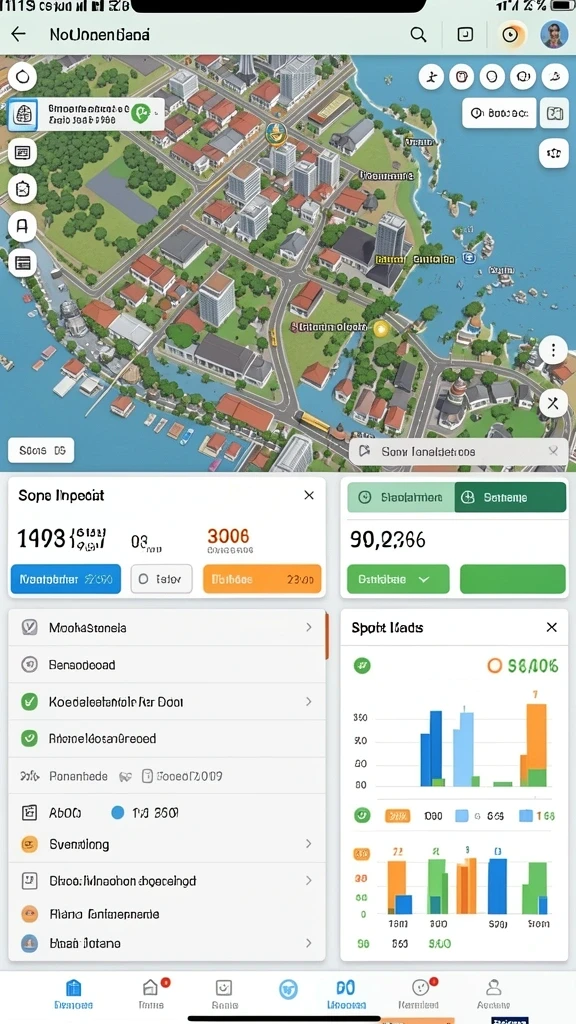This screenshot has width=576, height=1024.
Task: Switch to the first bottom navigation tab
Action: (74, 995)
